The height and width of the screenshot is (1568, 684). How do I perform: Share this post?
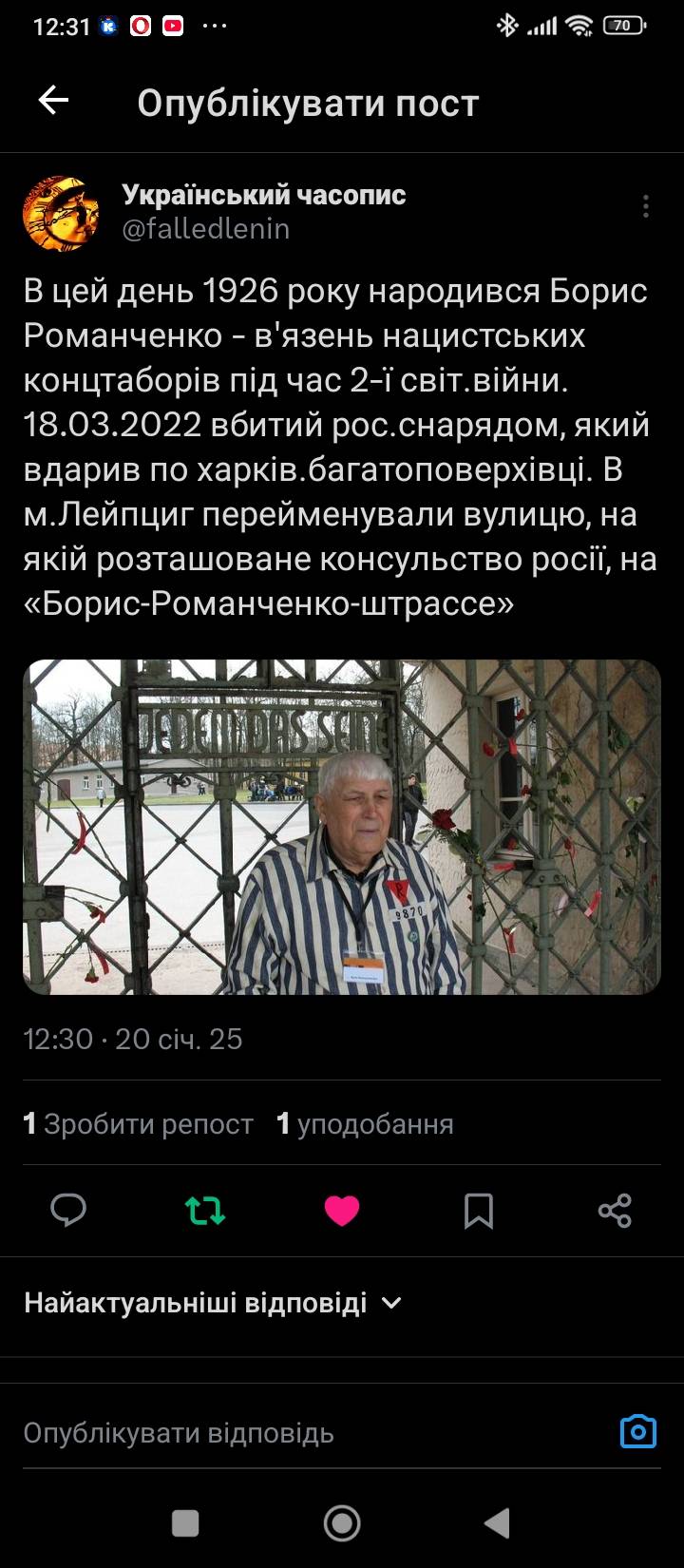pyautogui.click(x=615, y=1210)
